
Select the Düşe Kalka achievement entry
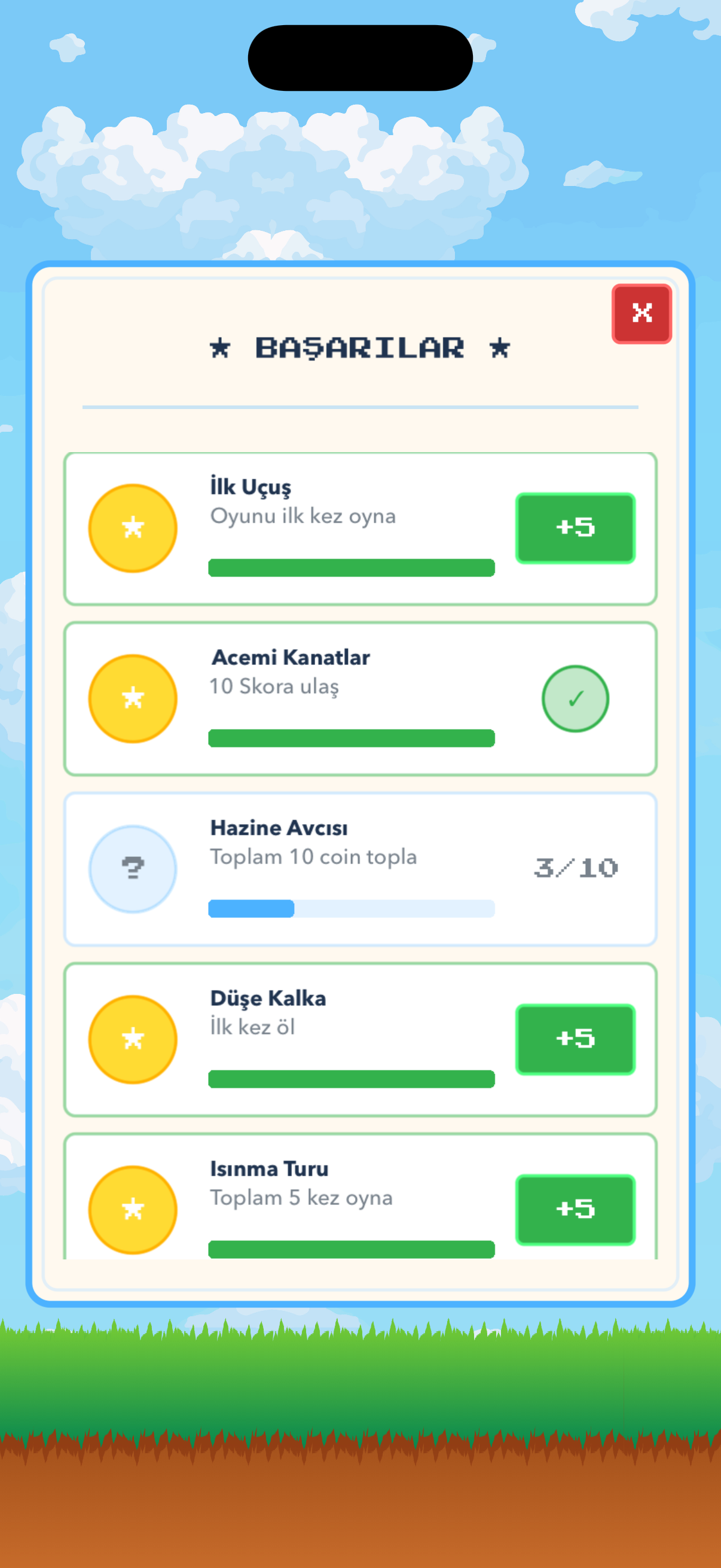pyautogui.click(x=360, y=1039)
